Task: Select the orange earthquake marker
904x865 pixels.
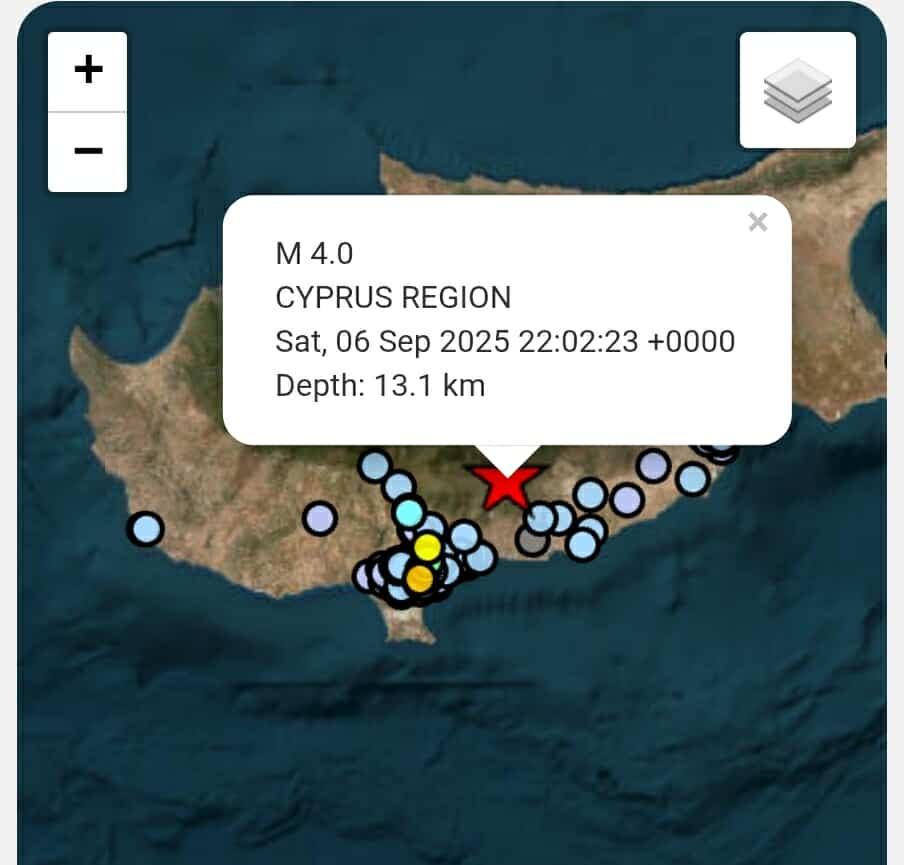Action: coord(420,578)
